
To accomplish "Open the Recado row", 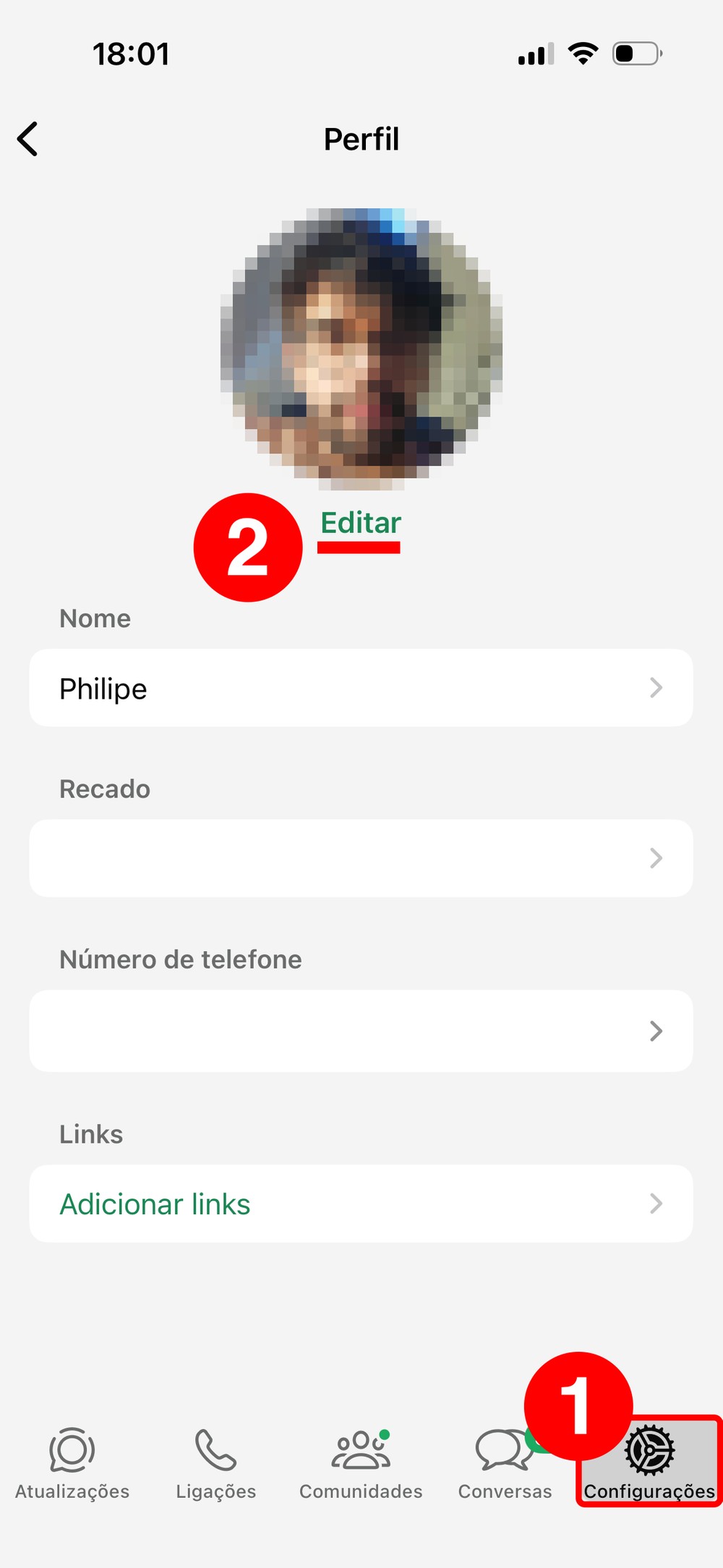I will [x=361, y=858].
